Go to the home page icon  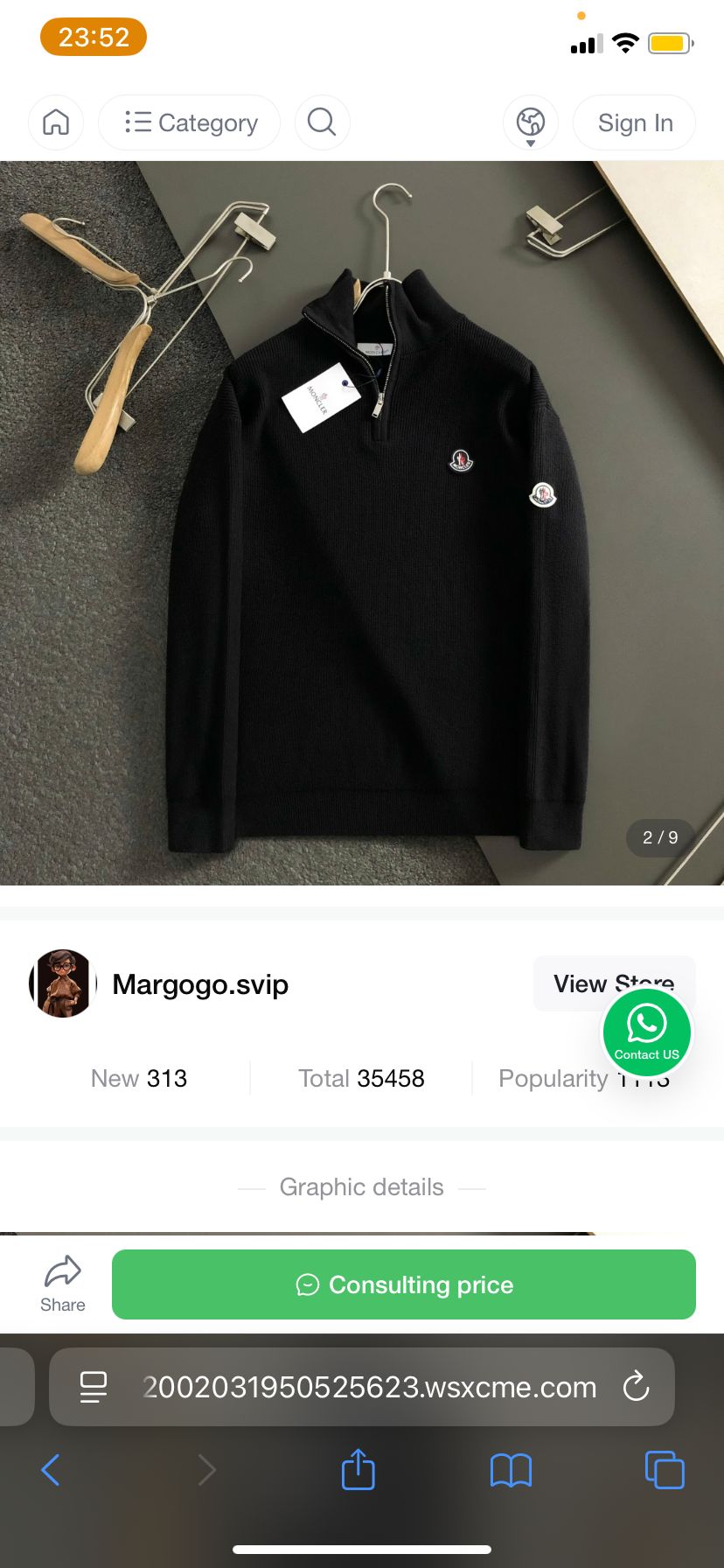click(x=56, y=122)
